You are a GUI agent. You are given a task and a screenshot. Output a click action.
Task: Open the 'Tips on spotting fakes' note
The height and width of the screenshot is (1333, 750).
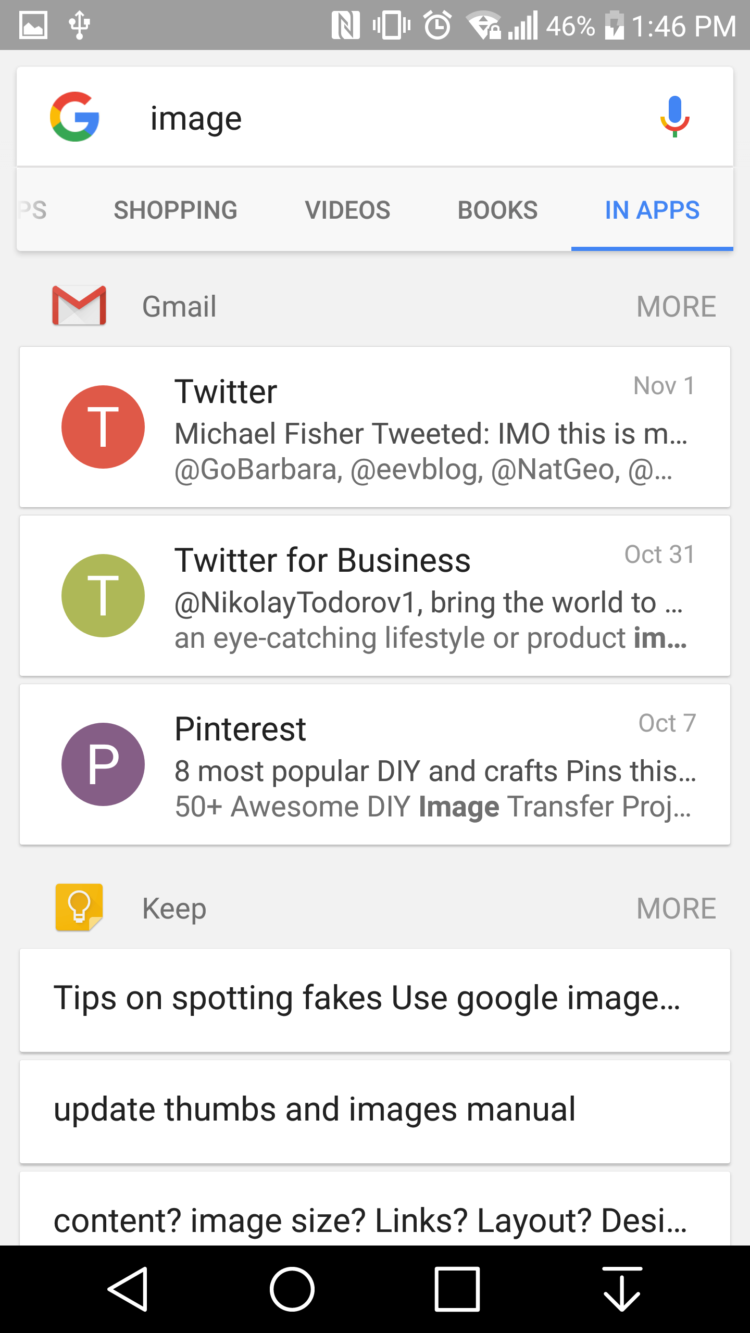pyautogui.click(x=375, y=999)
